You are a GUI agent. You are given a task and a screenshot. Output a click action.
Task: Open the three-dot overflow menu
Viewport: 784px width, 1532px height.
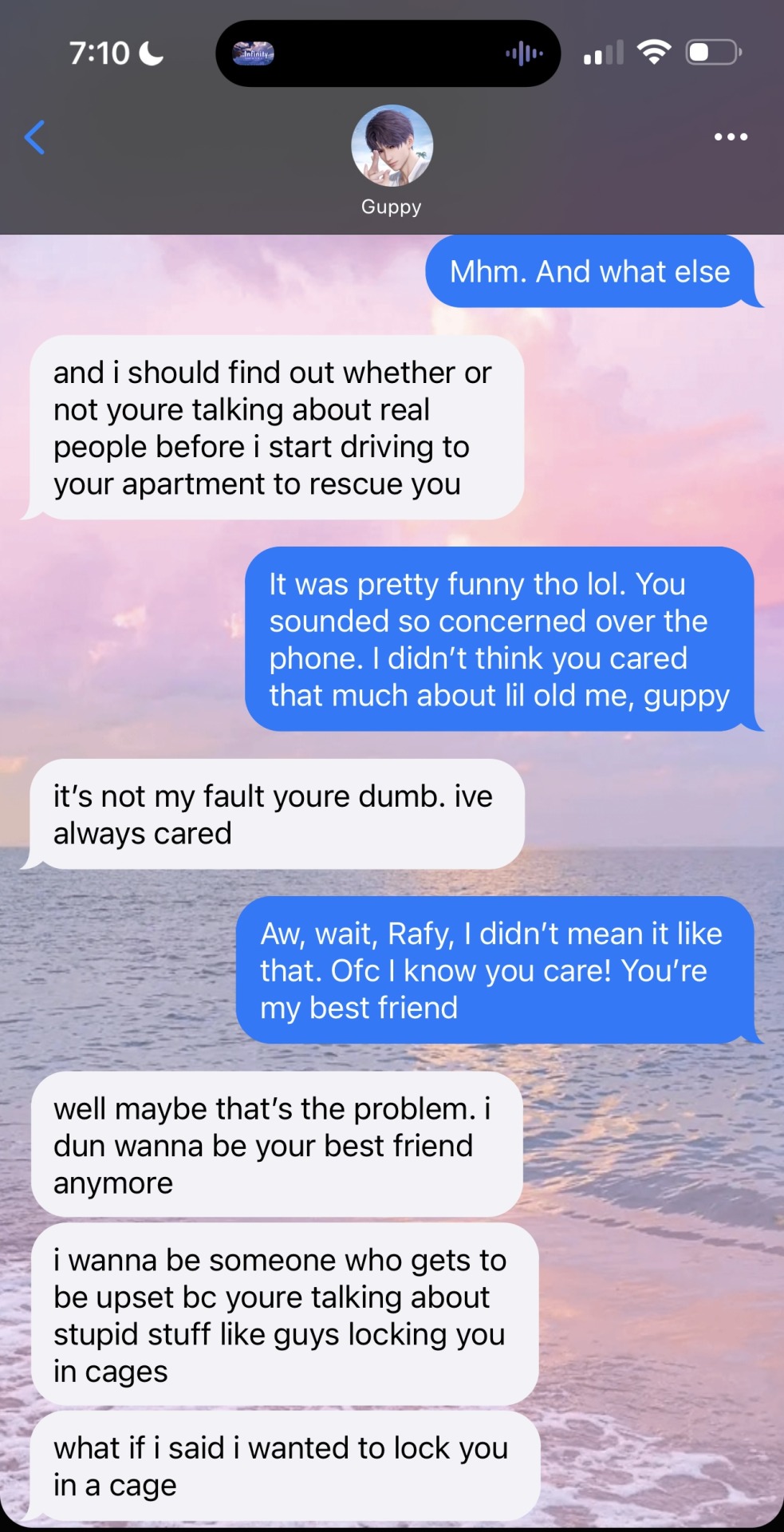pos(731,137)
